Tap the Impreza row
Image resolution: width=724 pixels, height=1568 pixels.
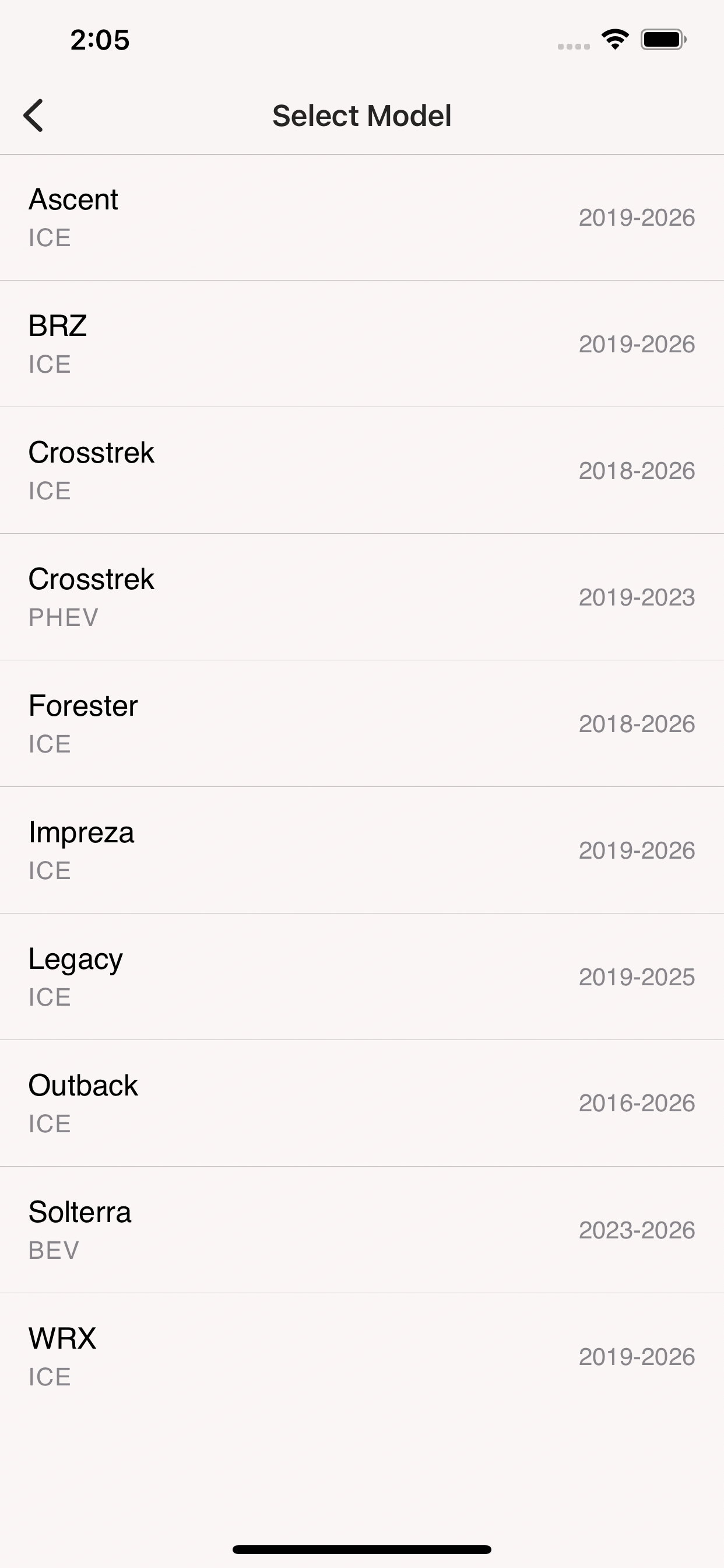361,850
